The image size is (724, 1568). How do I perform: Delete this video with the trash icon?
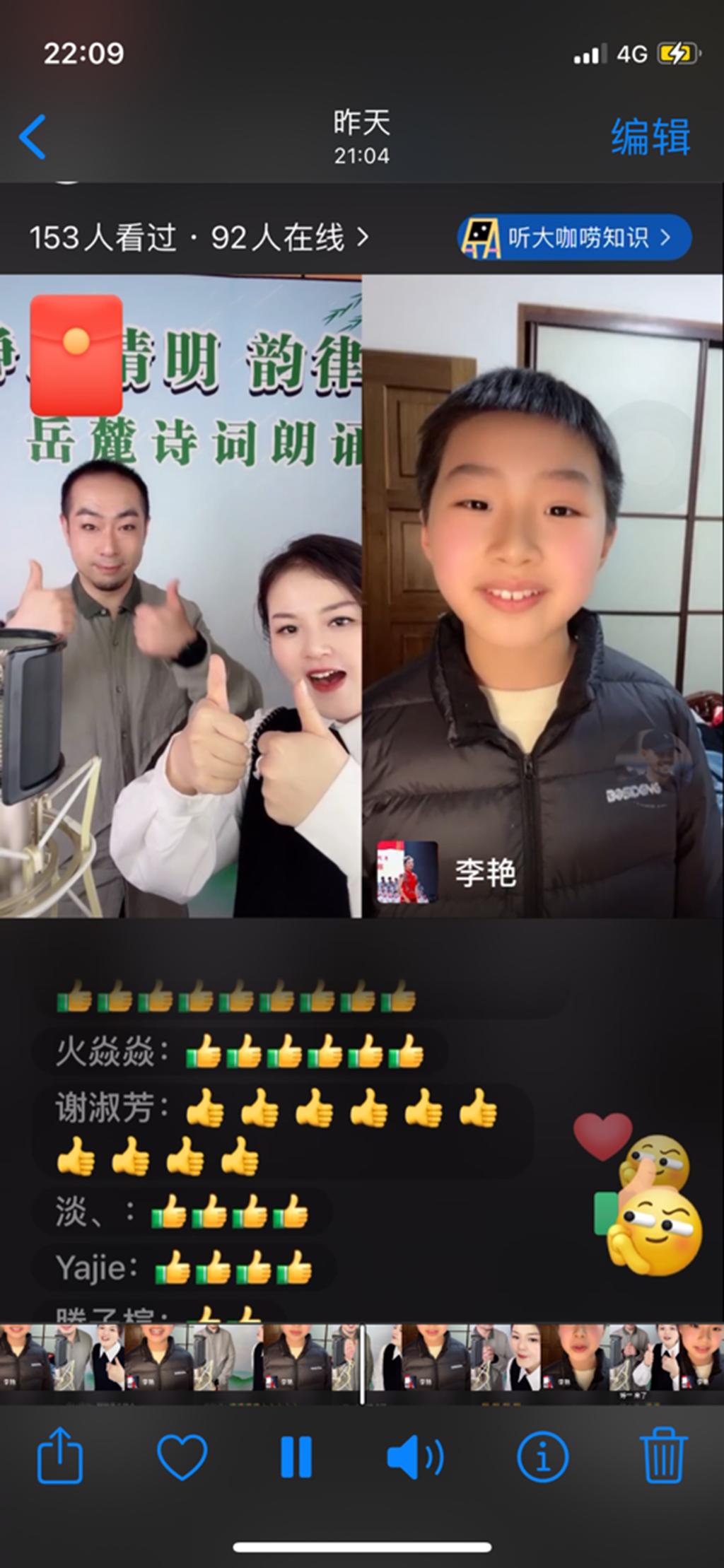point(663,1456)
